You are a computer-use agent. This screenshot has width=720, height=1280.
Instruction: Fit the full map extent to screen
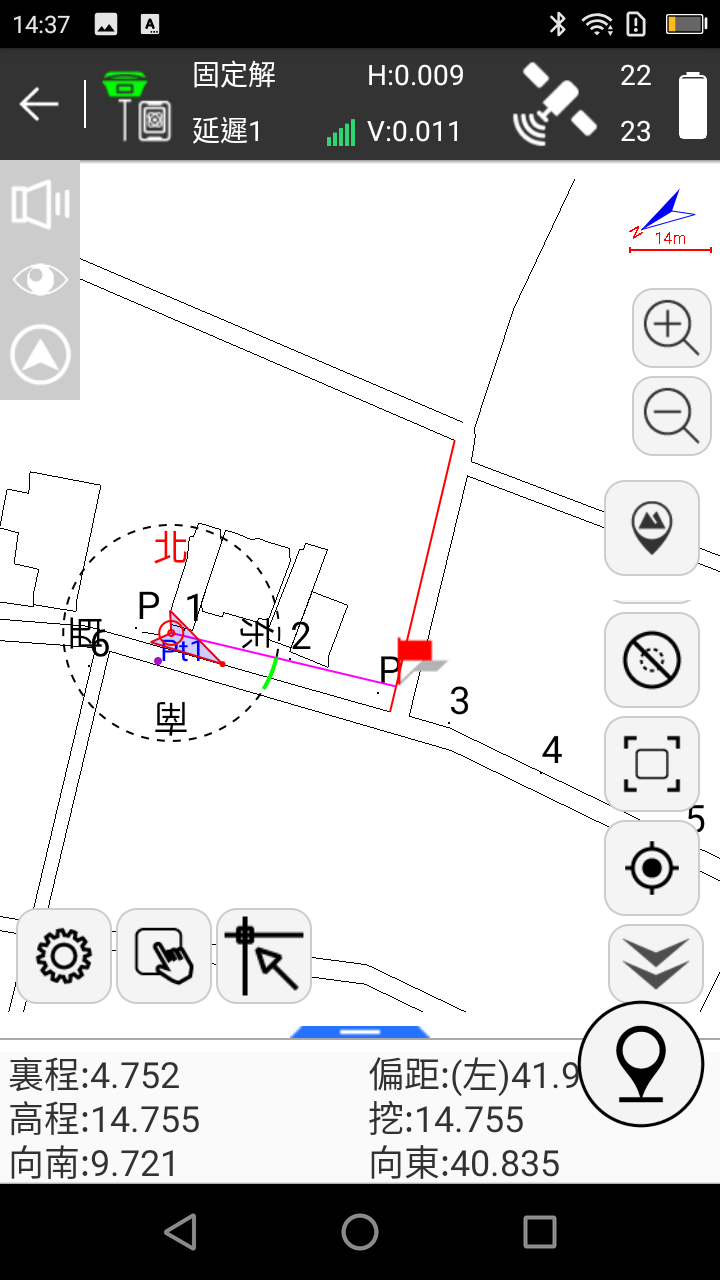652,764
